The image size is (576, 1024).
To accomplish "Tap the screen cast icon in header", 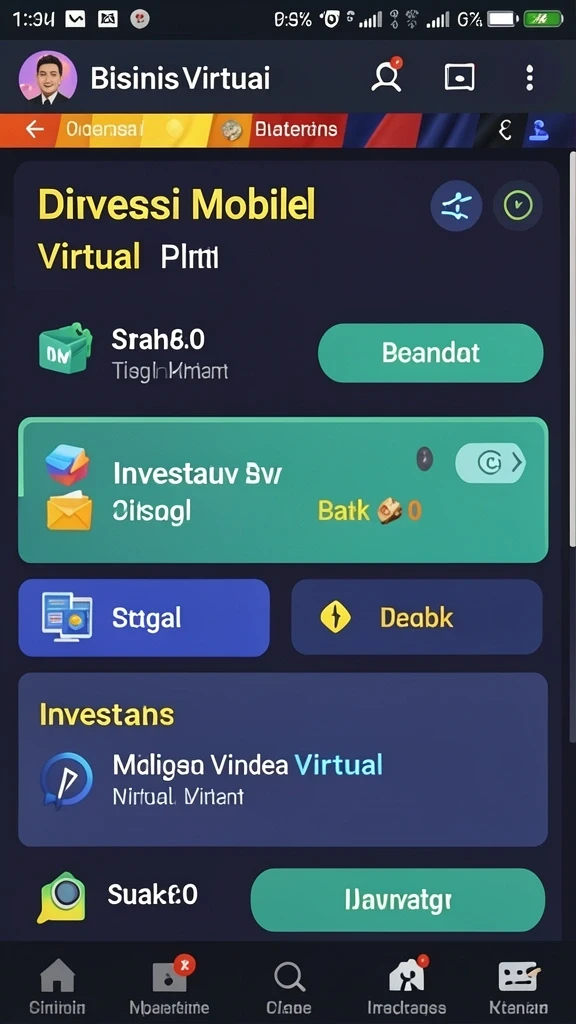I will tap(460, 78).
